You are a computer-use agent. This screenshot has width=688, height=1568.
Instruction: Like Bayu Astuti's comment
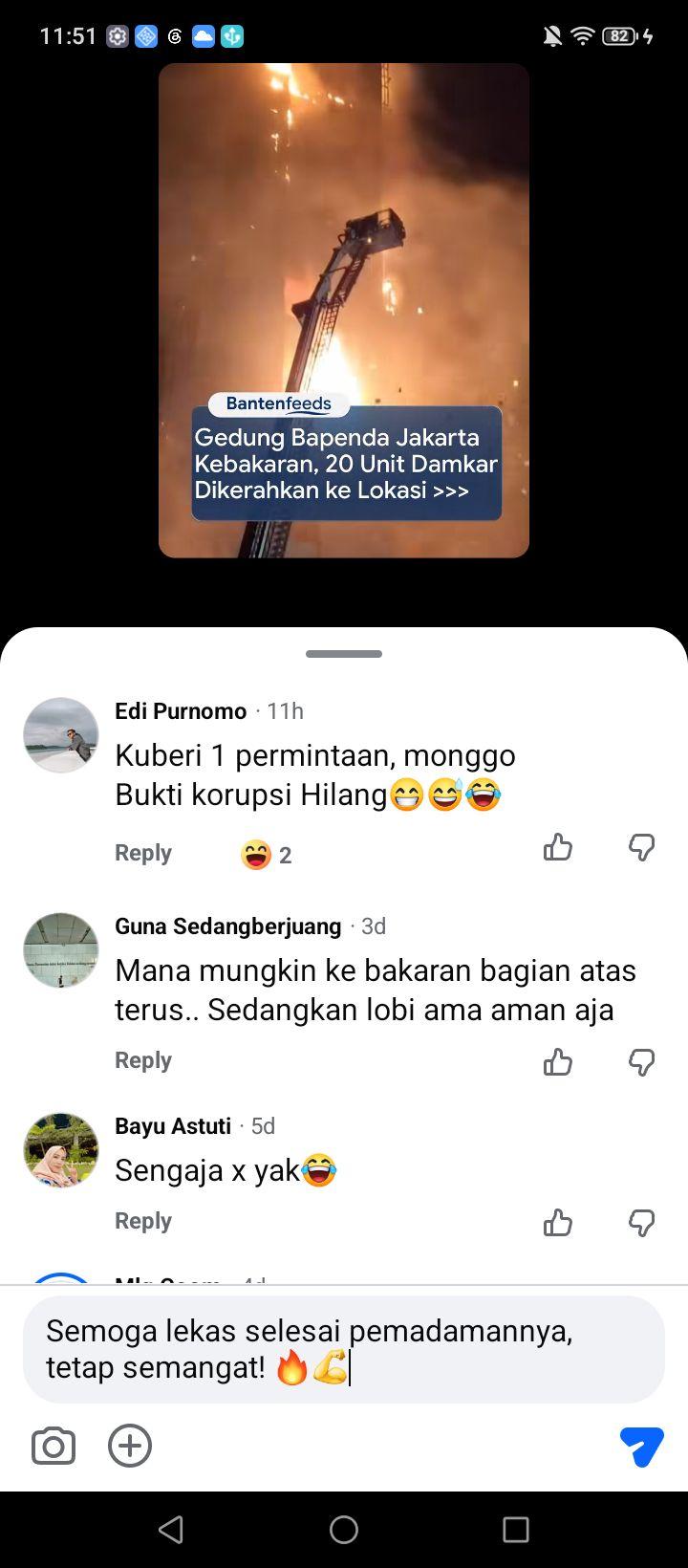pos(558,1223)
